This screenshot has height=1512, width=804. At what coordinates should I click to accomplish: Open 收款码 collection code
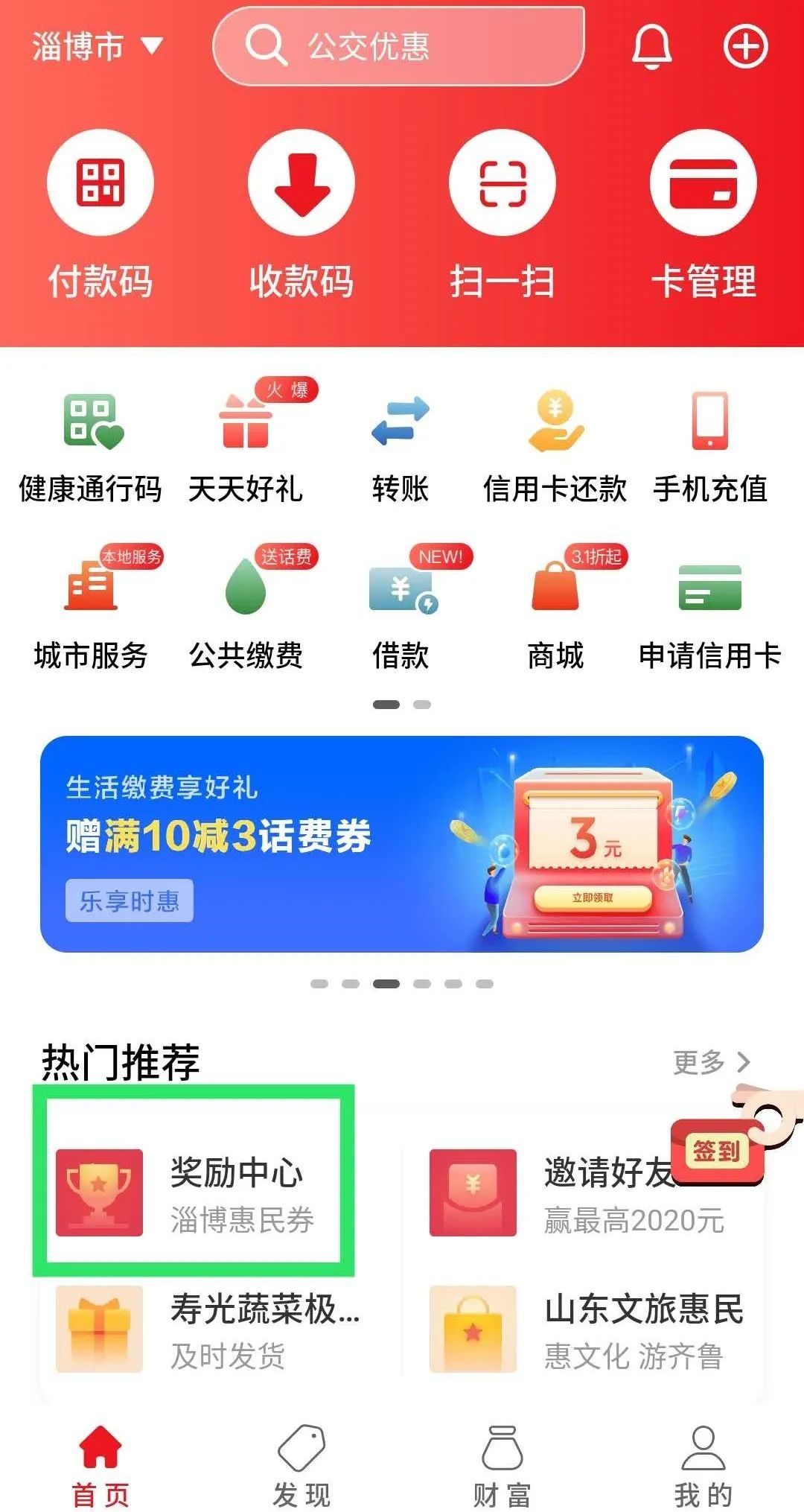[x=301, y=216]
